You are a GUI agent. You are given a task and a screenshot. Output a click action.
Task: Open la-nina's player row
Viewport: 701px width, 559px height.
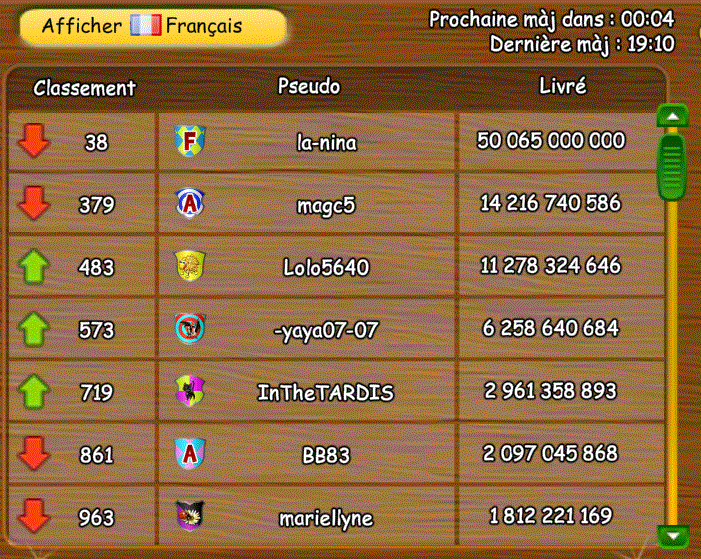[327, 142]
